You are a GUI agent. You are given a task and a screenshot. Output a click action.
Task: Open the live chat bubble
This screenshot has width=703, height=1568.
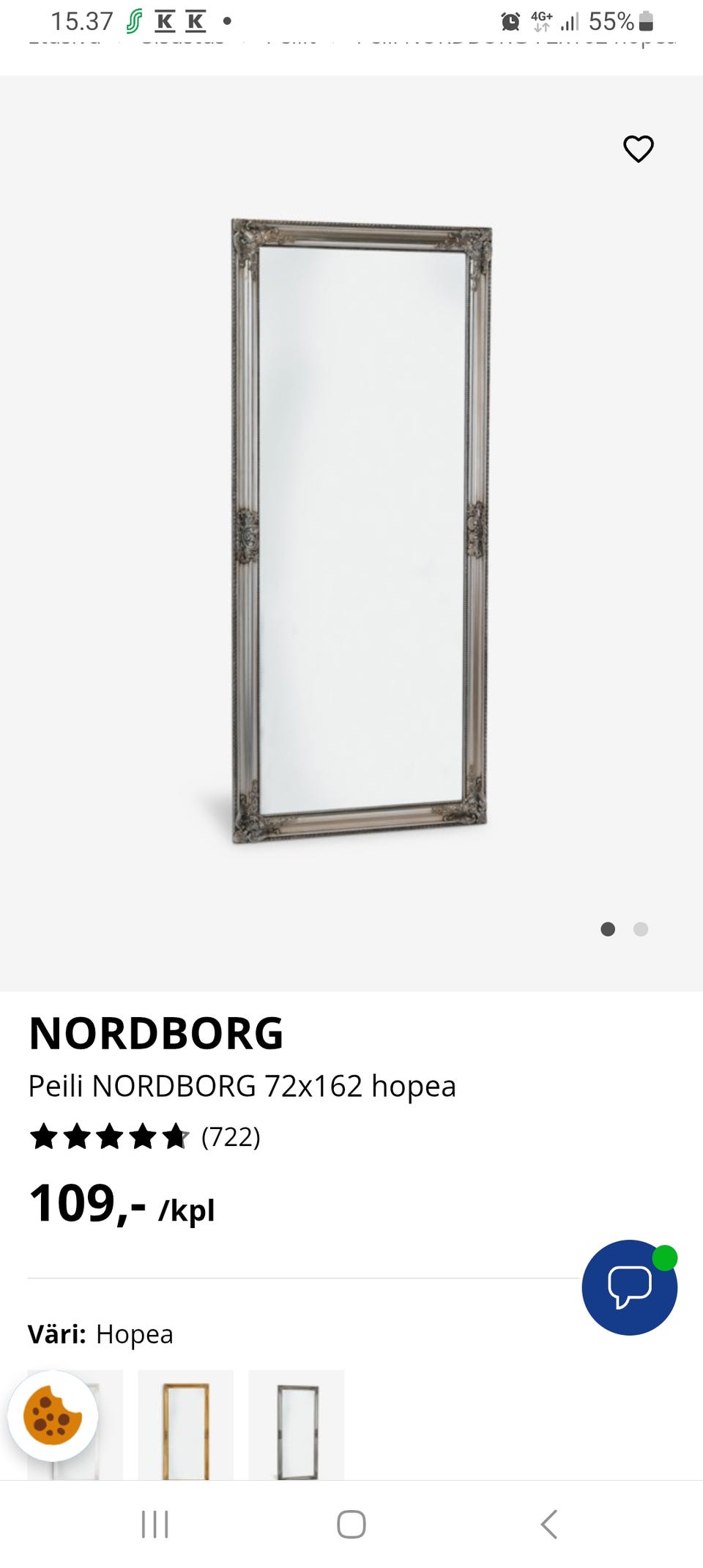pos(629,1287)
